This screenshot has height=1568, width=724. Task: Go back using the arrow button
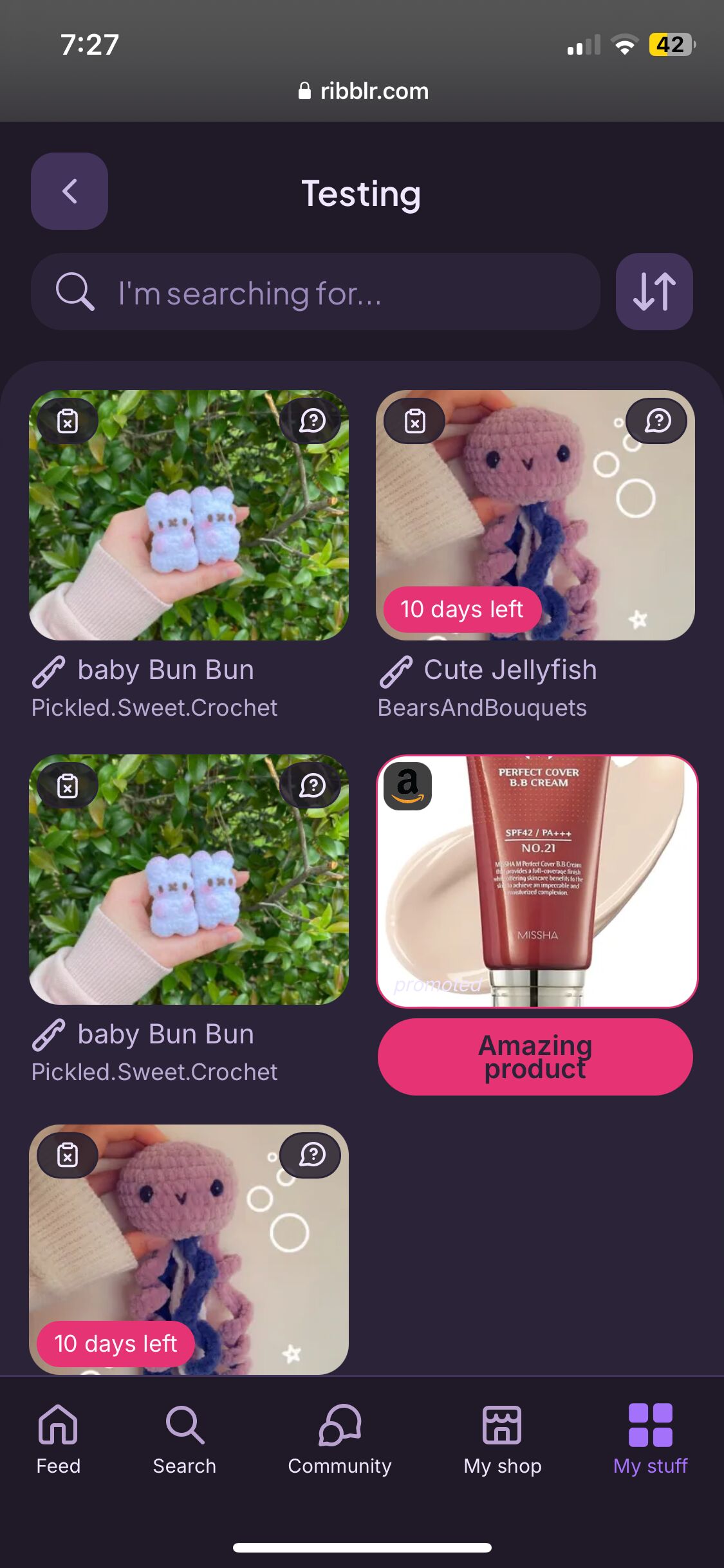click(70, 191)
